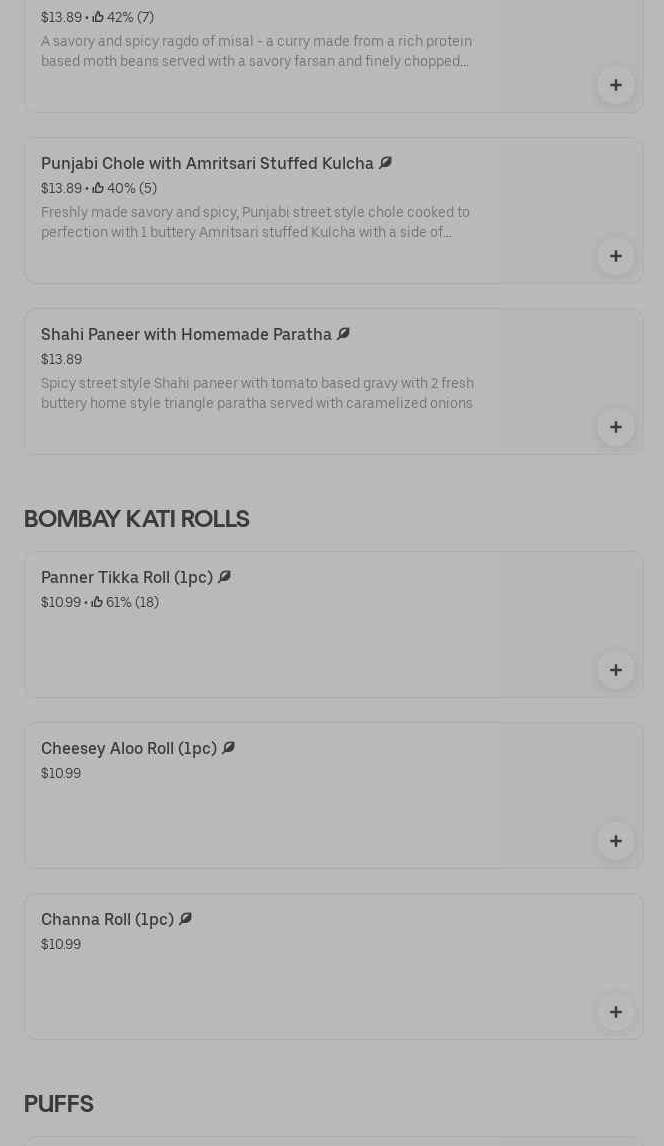Open Panner Tikka Roll (1pc) details
Image resolution: width=664 pixels, height=1146 pixels.
[127, 577]
